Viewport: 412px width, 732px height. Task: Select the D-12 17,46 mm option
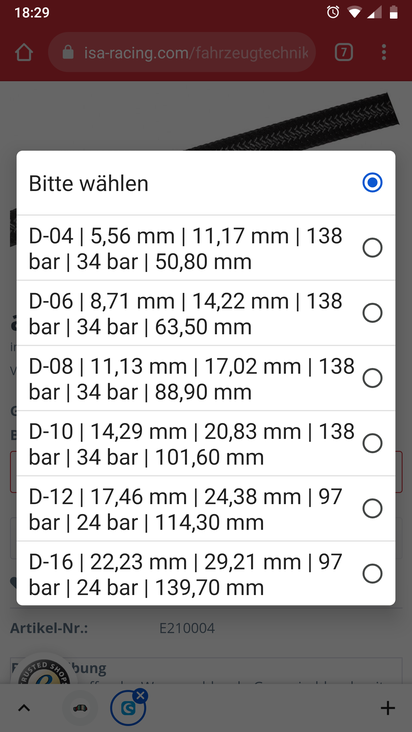click(x=206, y=509)
